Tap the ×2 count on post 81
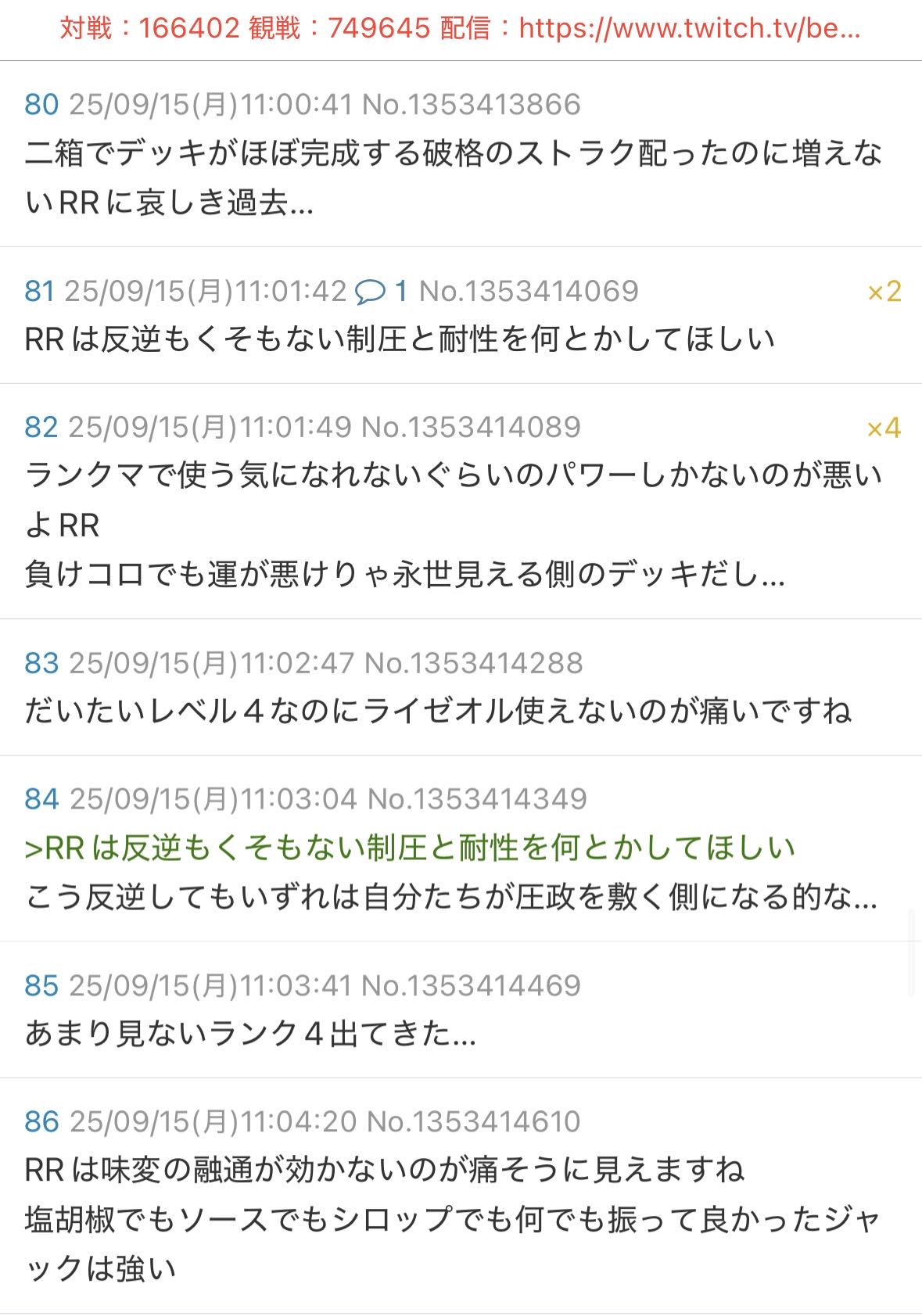 point(884,292)
